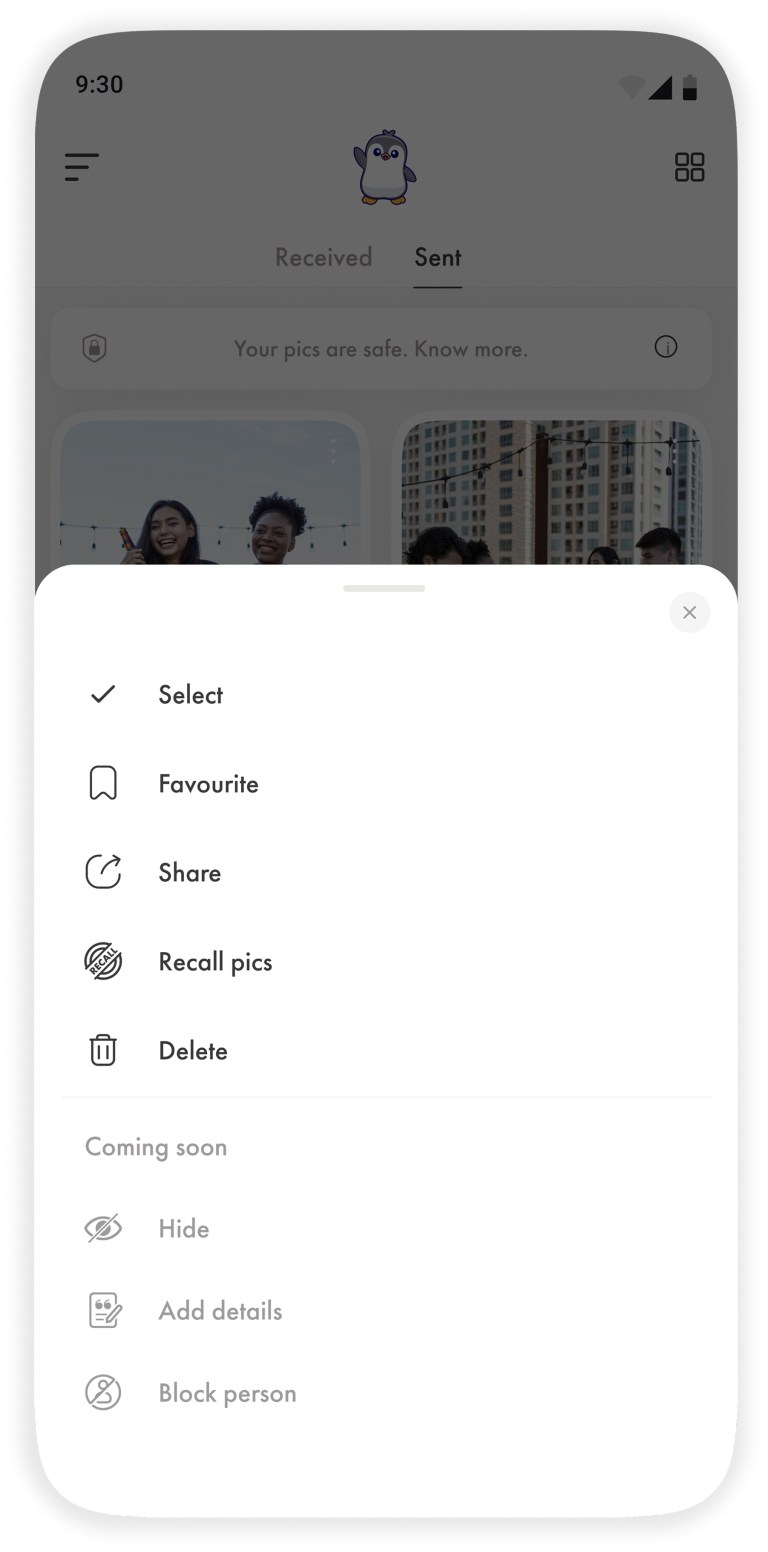Choose the Select option

pos(190,695)
